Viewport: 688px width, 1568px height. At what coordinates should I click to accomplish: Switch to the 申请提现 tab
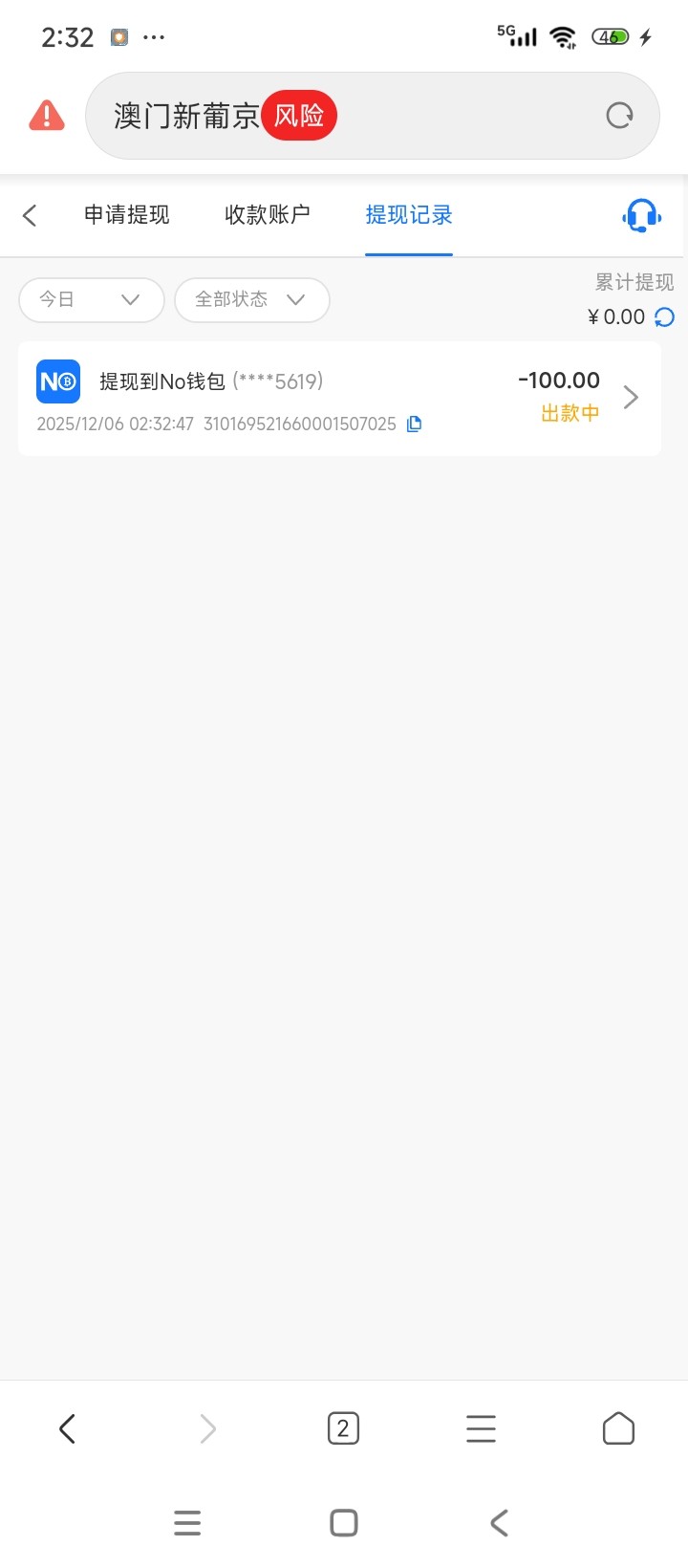(x=126, y=215)
